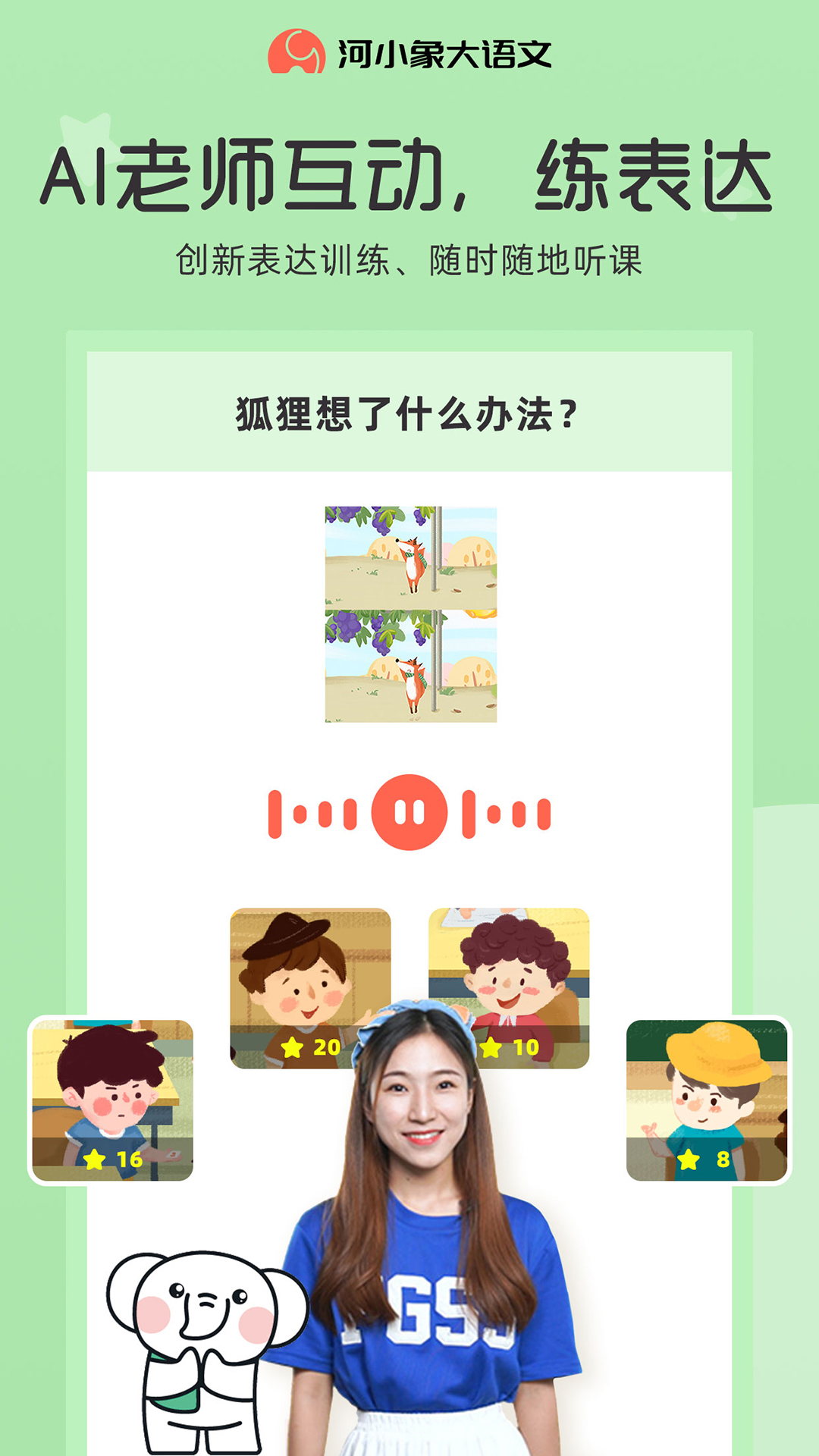The image size is (819, 1456).
Task: Click the left waveform bars of the audio clip
Action: point(311,813)
